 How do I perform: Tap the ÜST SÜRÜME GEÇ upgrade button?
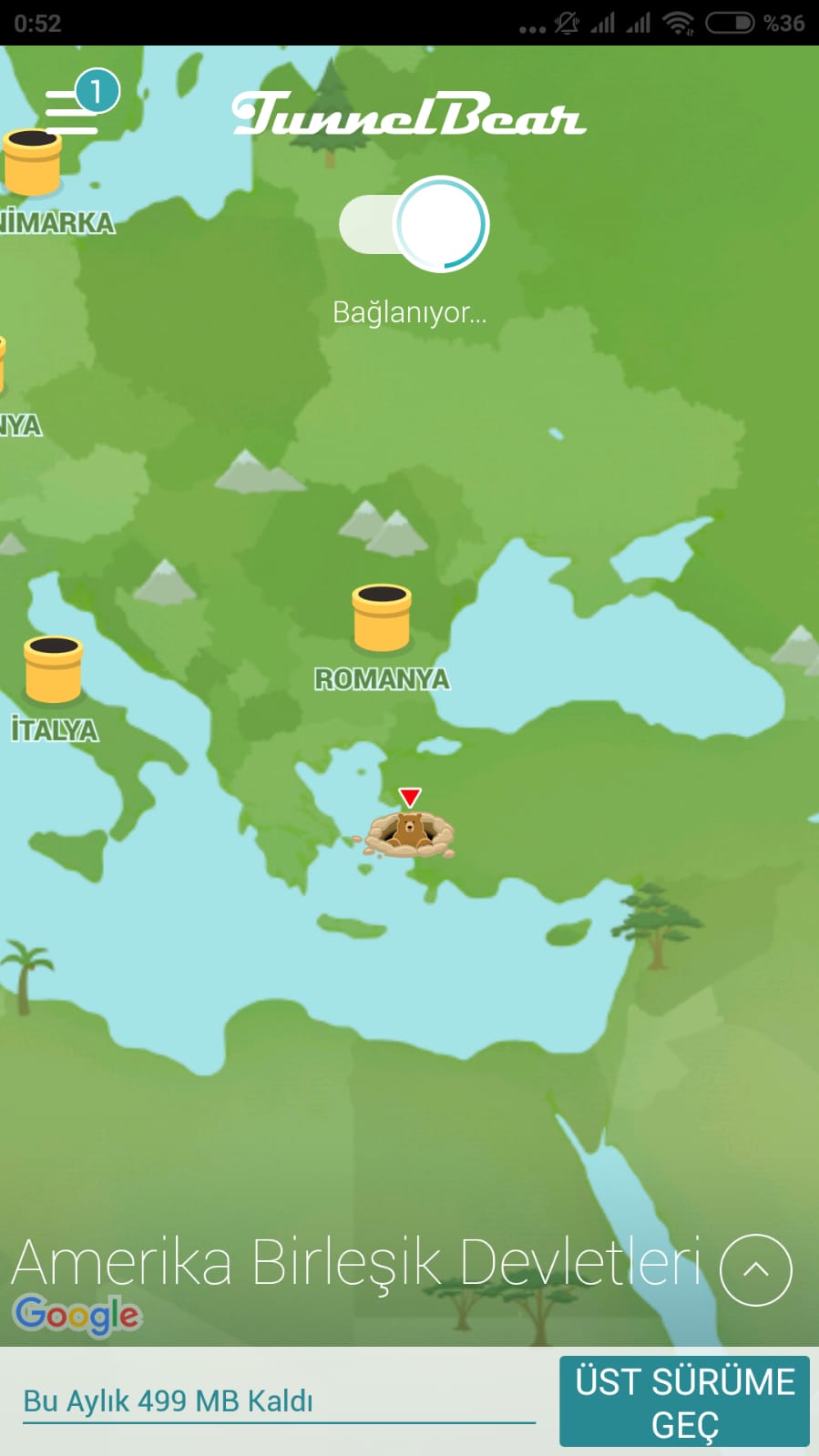(685, 1401)
